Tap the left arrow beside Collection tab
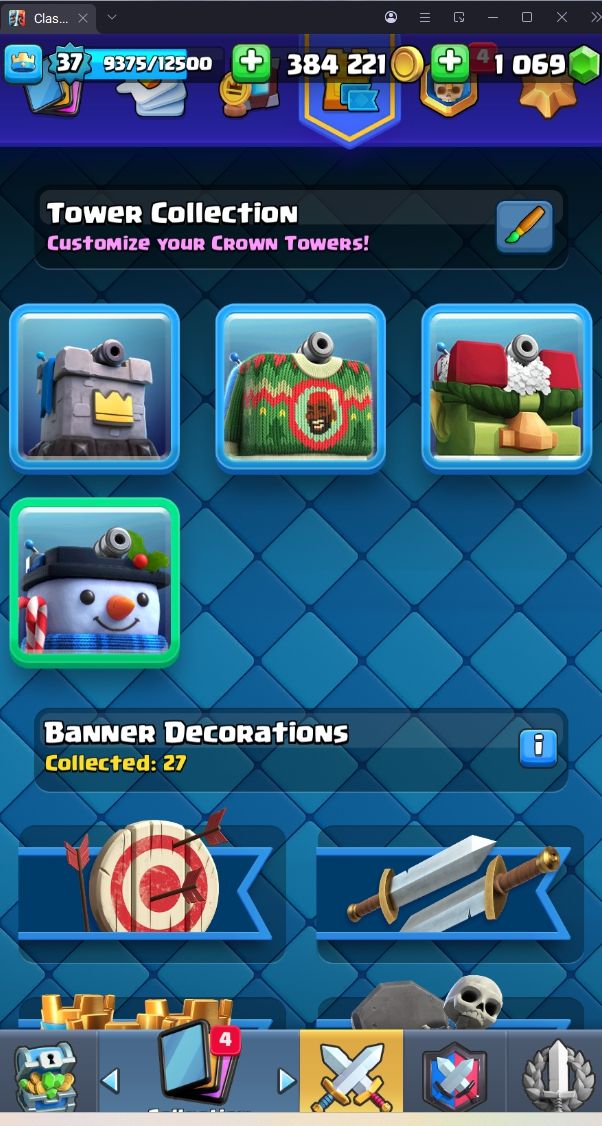The image size is (602, 1126). 111,1080
